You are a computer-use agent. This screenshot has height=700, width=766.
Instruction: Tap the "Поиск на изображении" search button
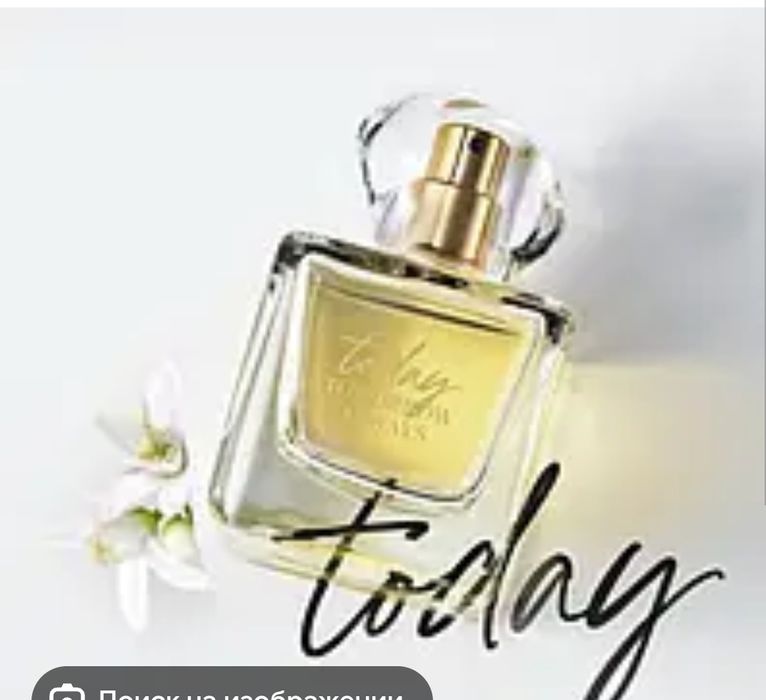[232, 688]
